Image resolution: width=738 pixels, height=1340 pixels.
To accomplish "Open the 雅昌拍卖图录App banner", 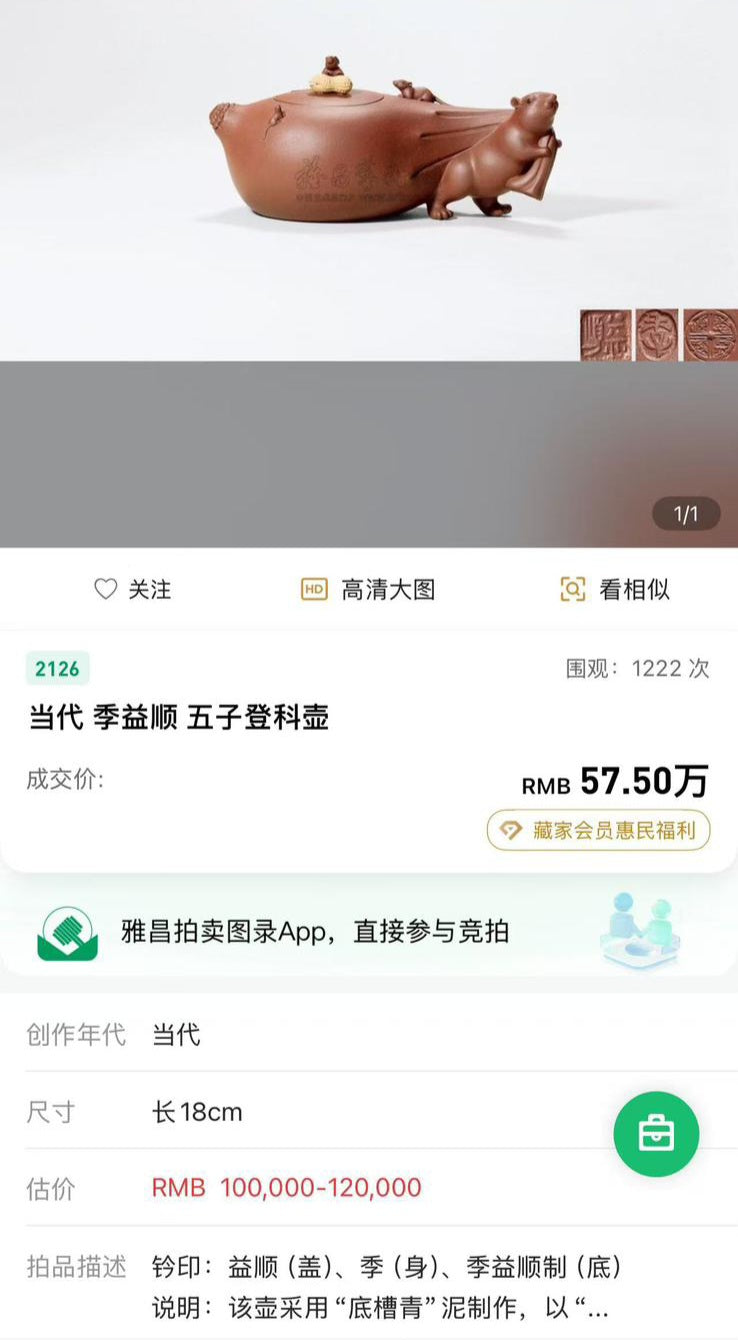I will tap(368, 932).
